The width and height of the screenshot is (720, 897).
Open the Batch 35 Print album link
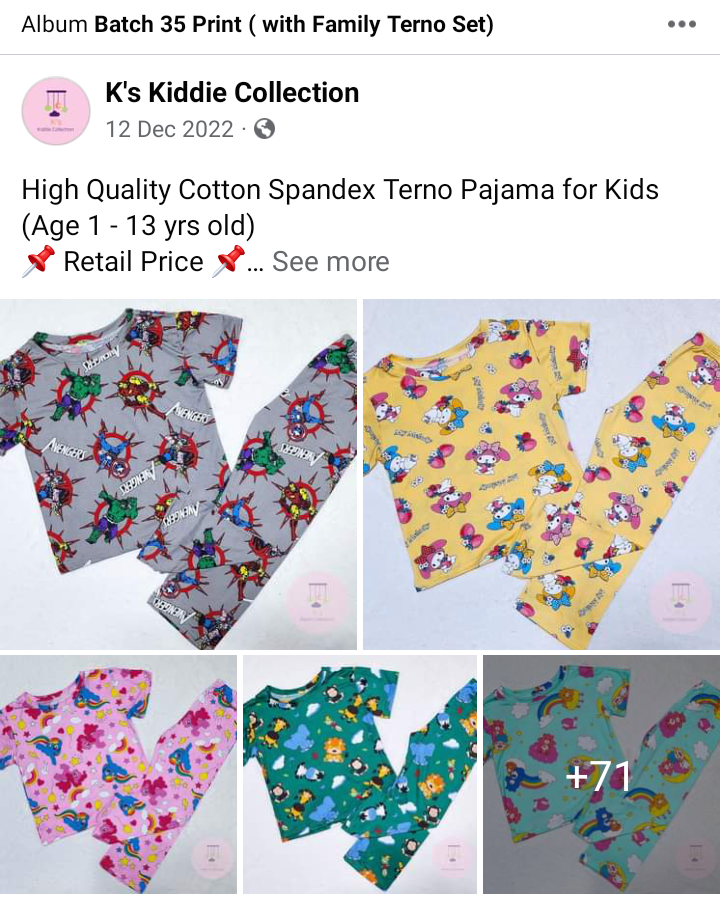click(293, 24)
